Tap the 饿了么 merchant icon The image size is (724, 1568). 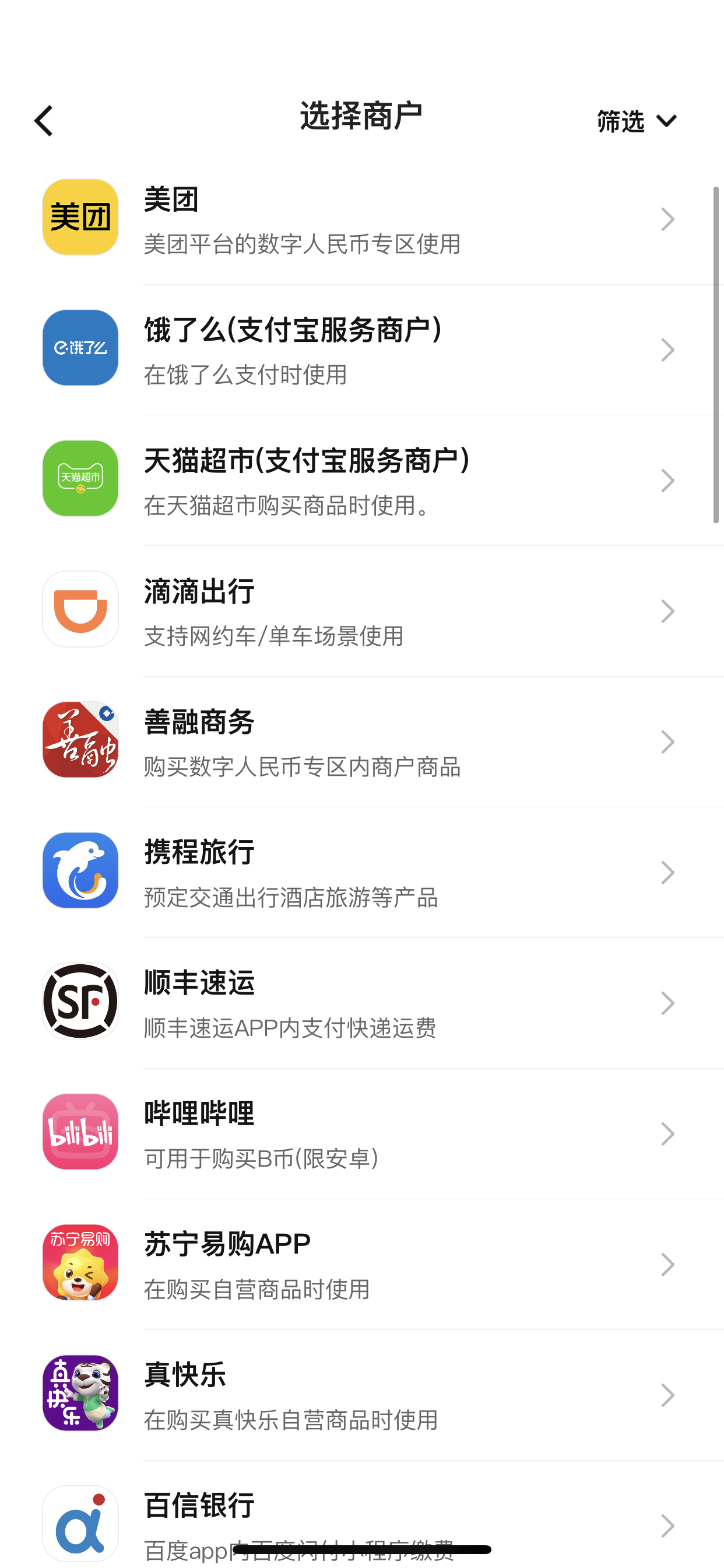[x=79, y=349]
